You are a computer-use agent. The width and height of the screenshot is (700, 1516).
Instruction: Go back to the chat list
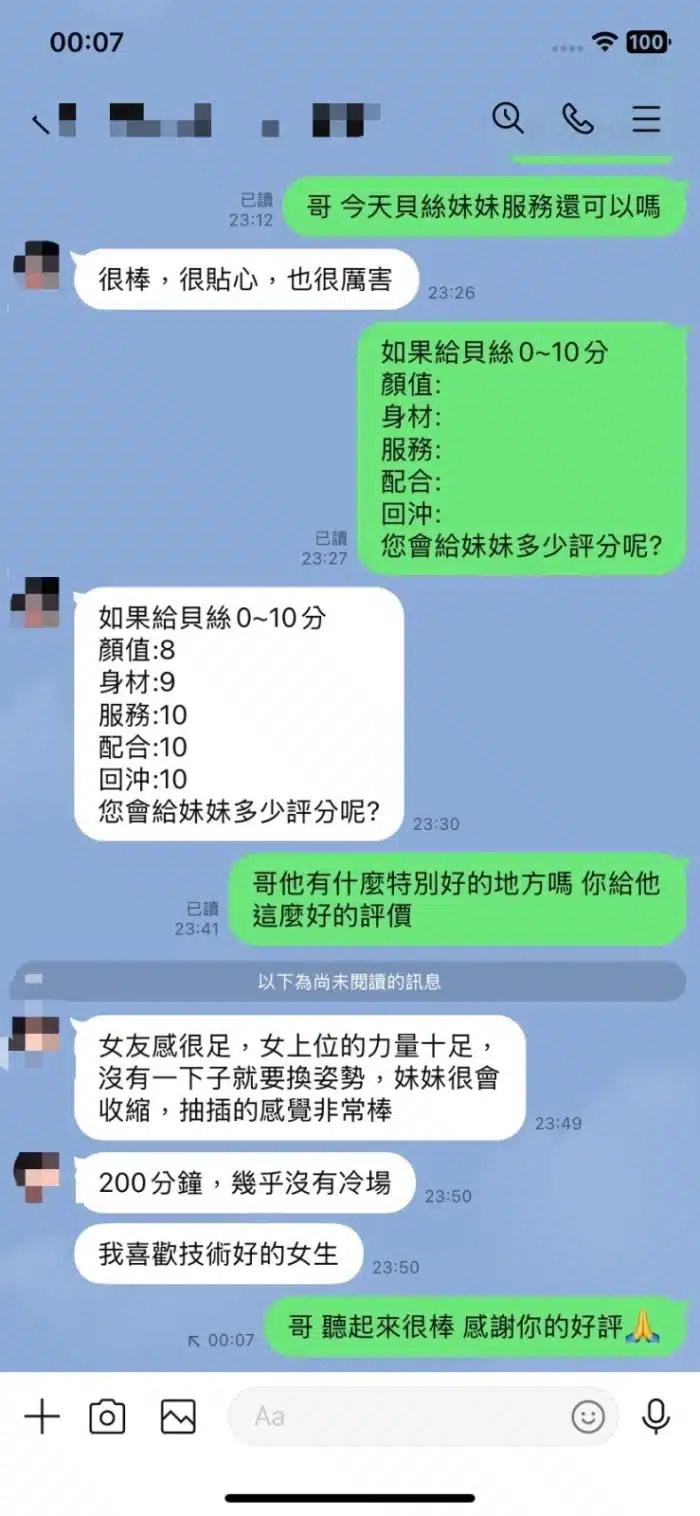[x=40, y=124]
